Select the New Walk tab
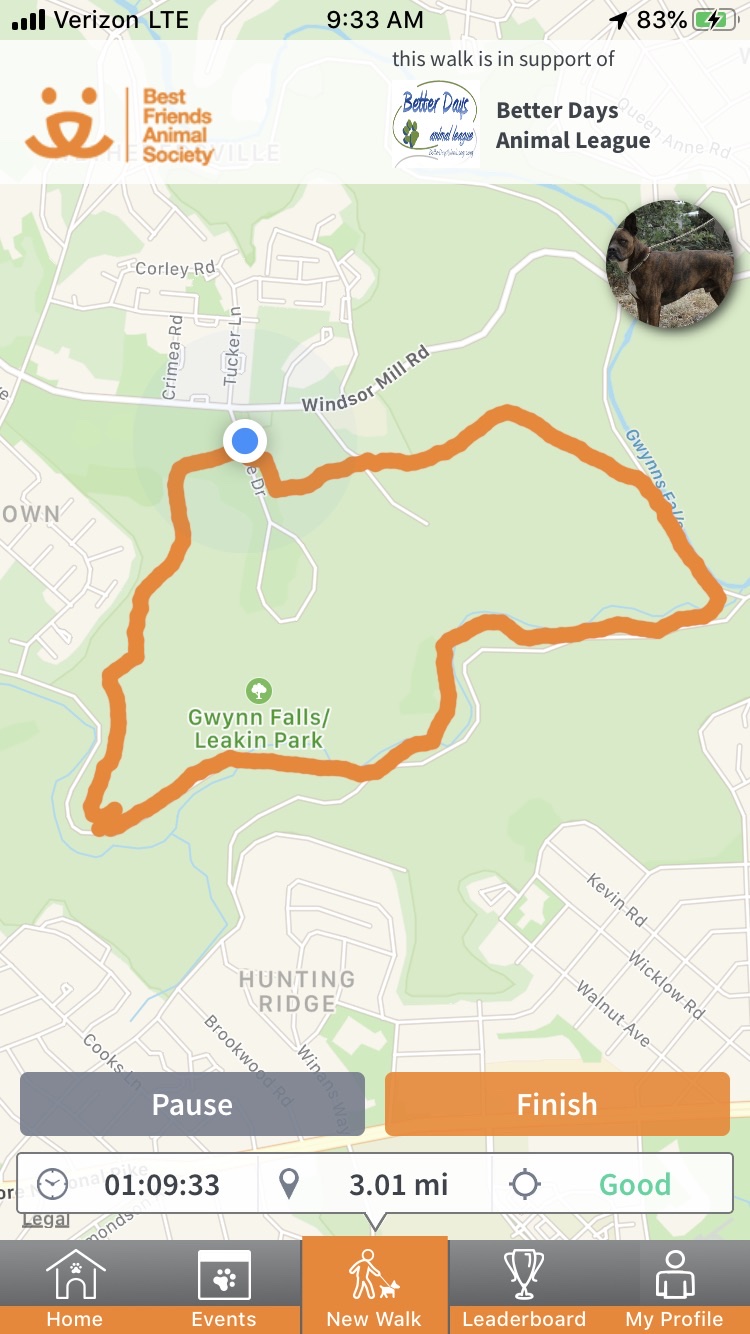Image resolution: width=750 pixels, height=1334 pixels. (374, 1288)
